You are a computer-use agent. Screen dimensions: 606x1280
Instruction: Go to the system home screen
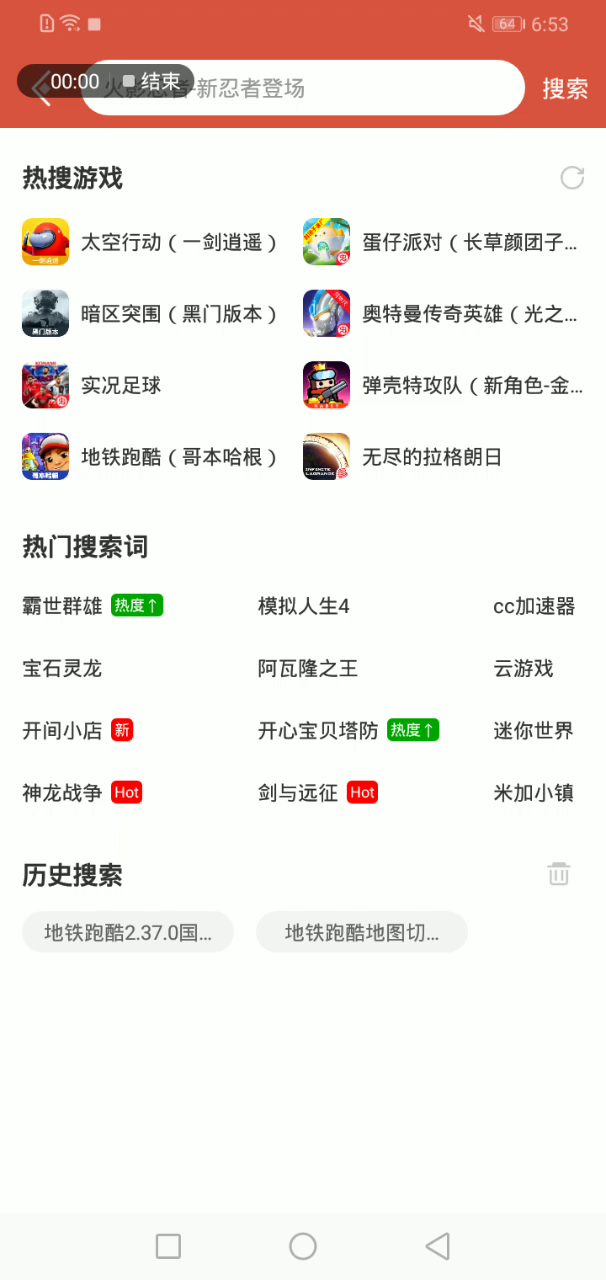(x=303, y=1246)
